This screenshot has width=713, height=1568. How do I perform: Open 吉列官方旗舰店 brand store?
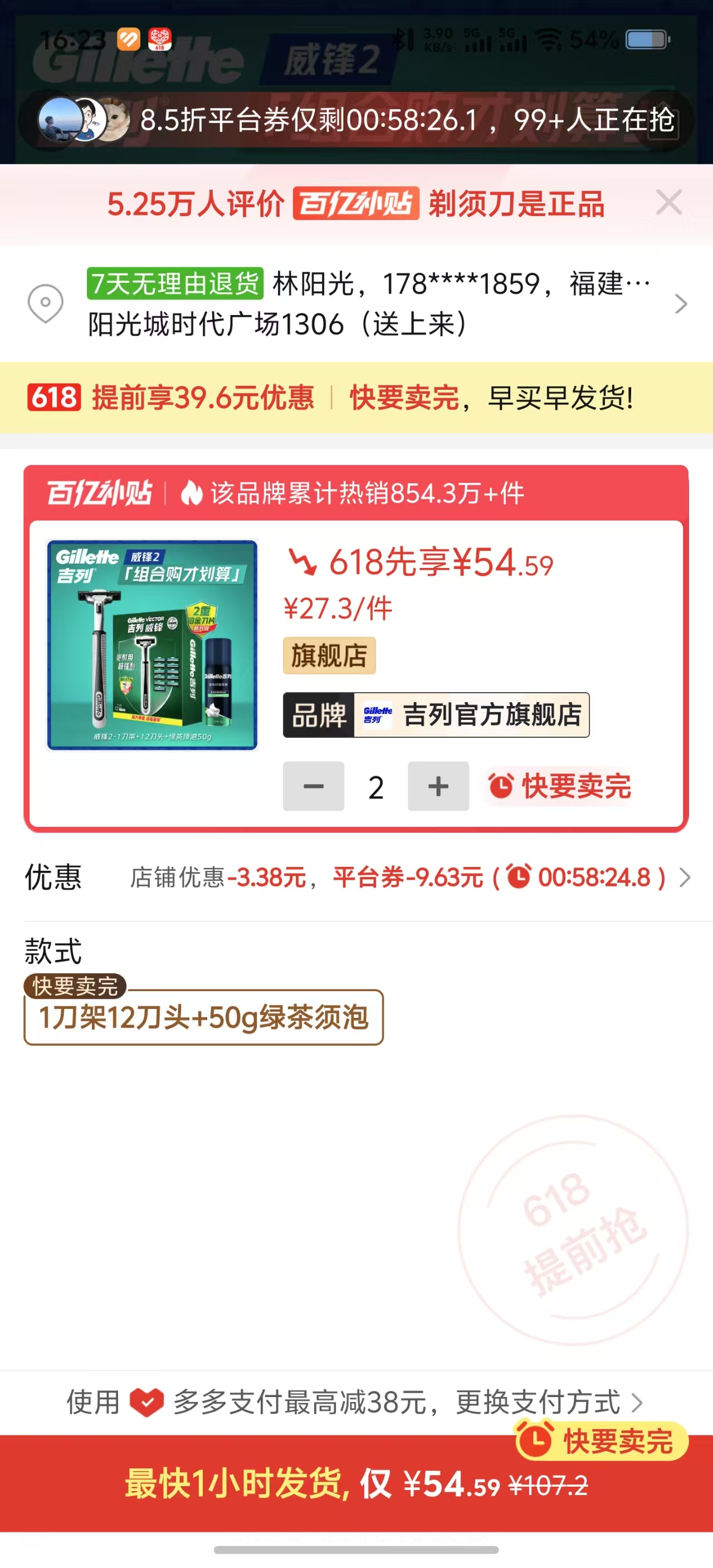tap(436, 714)
